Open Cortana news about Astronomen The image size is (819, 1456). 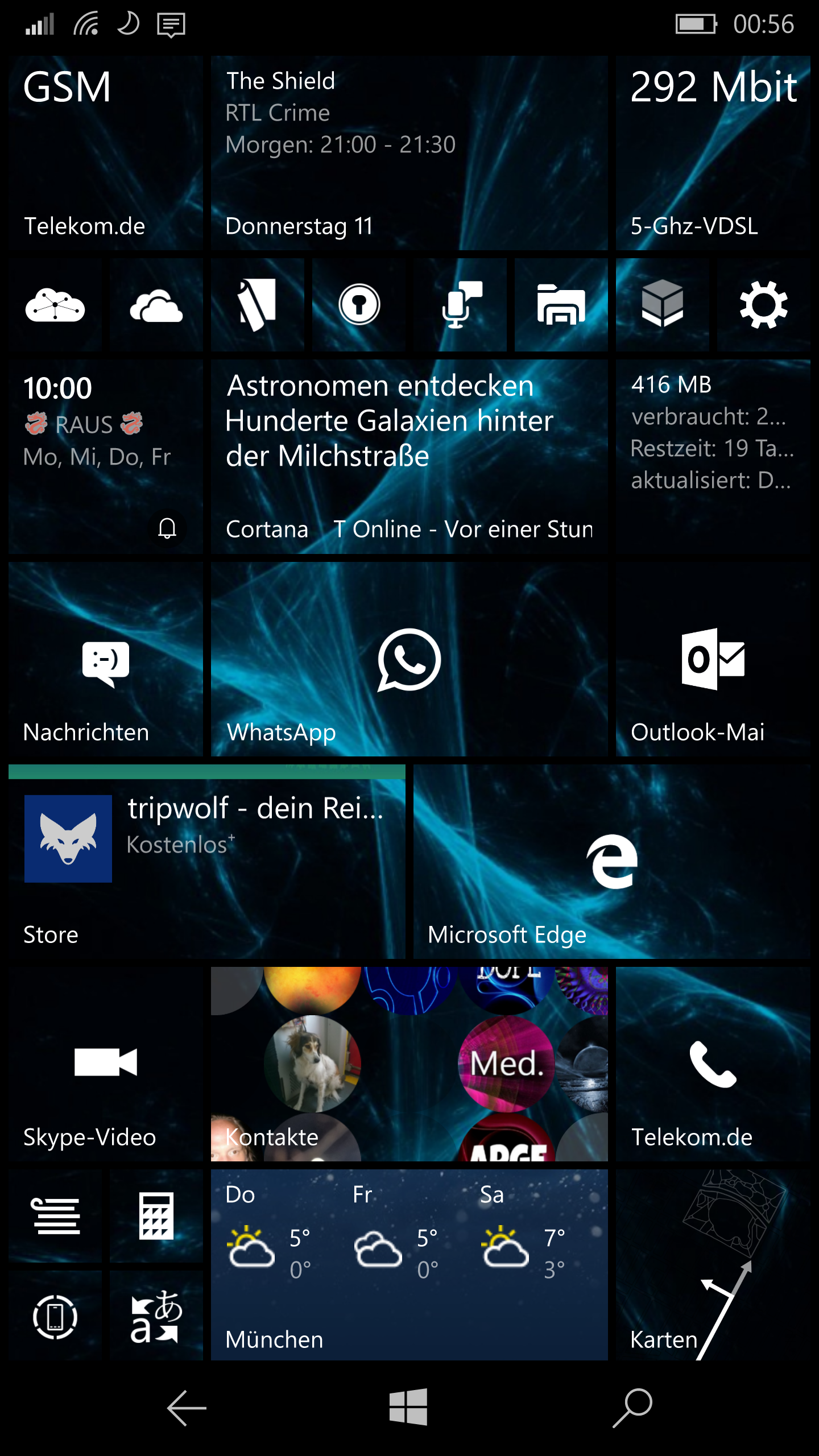(x=409, y=457)
